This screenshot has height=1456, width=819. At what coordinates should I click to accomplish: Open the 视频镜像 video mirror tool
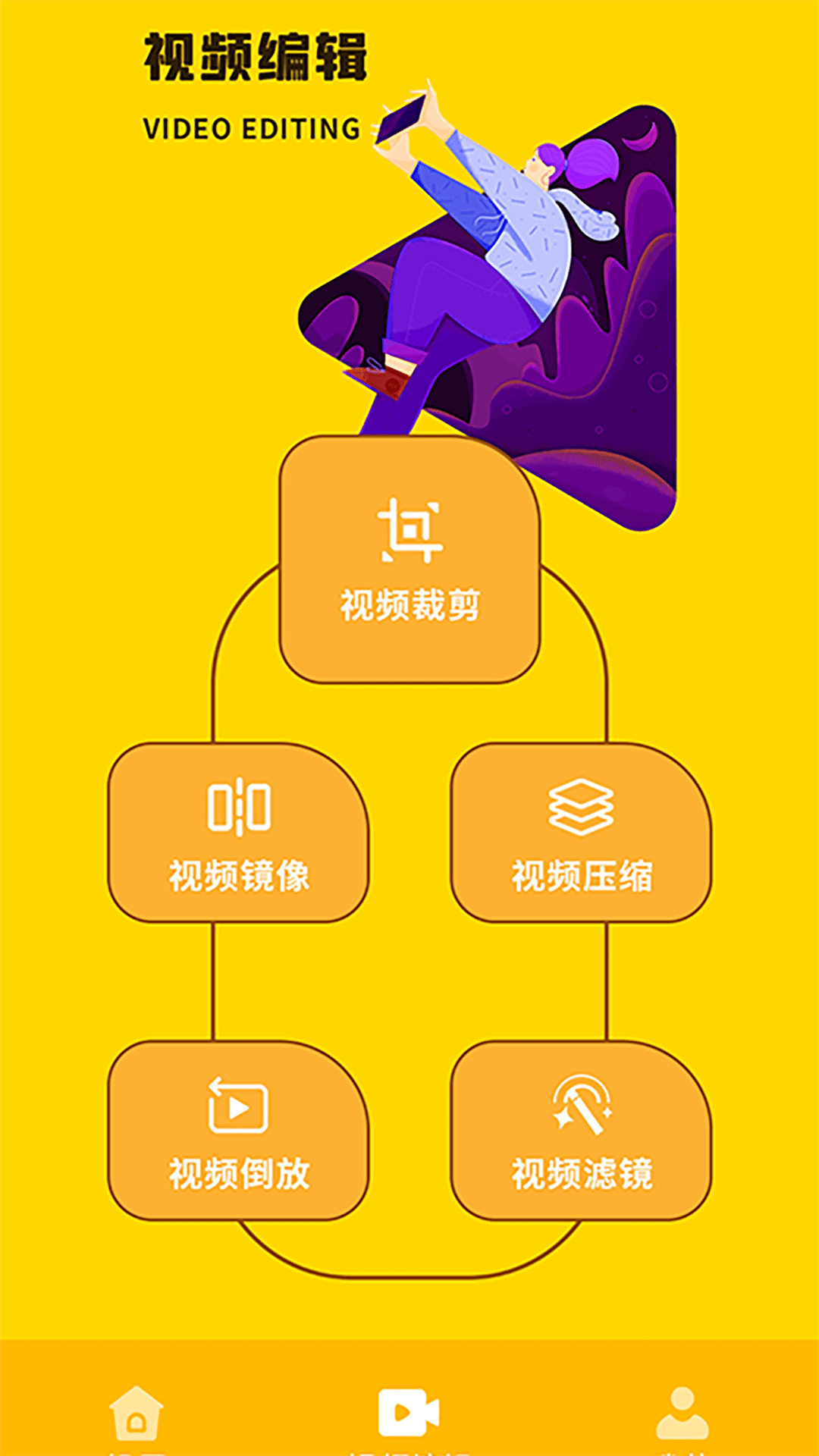[x=238, y=833]
